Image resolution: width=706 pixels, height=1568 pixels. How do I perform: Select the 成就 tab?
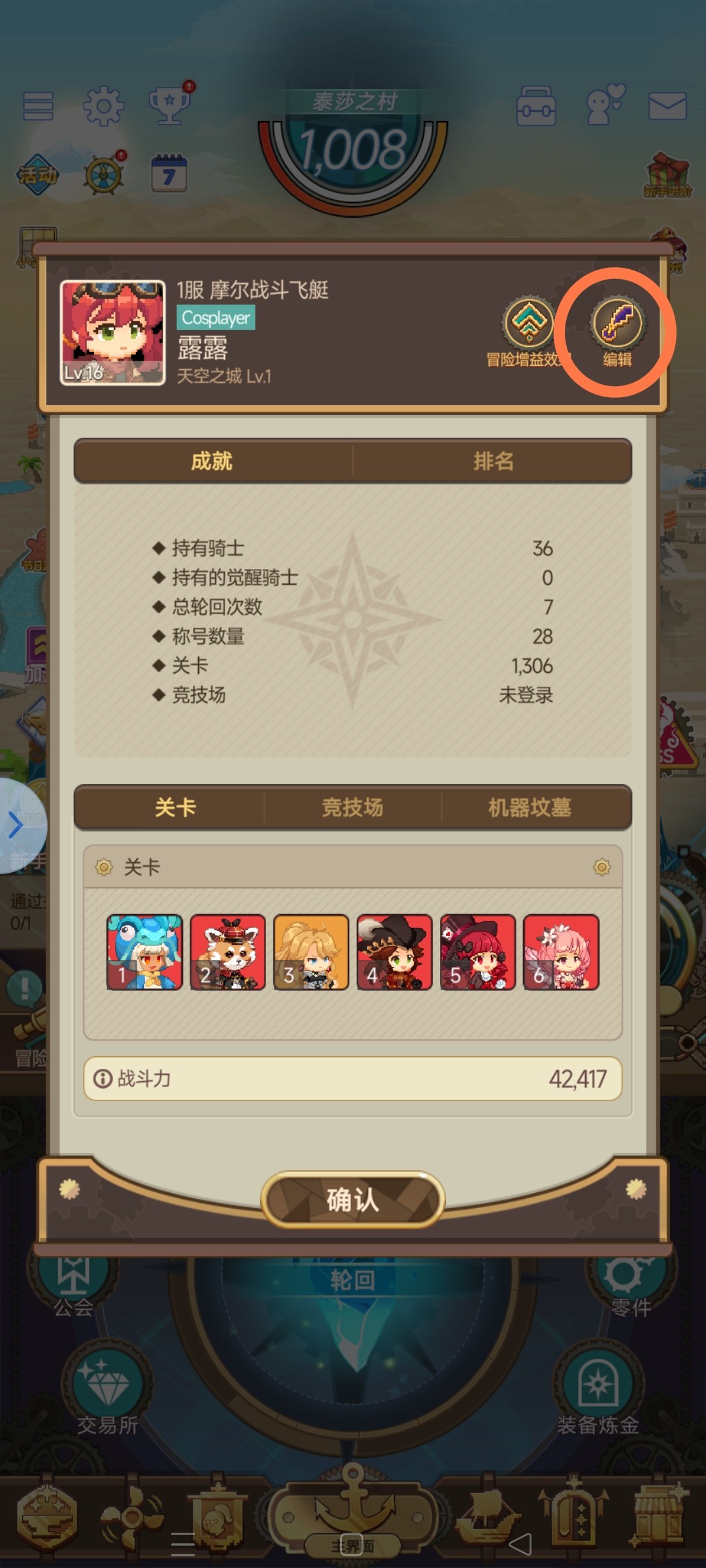(x=212, y=461)
